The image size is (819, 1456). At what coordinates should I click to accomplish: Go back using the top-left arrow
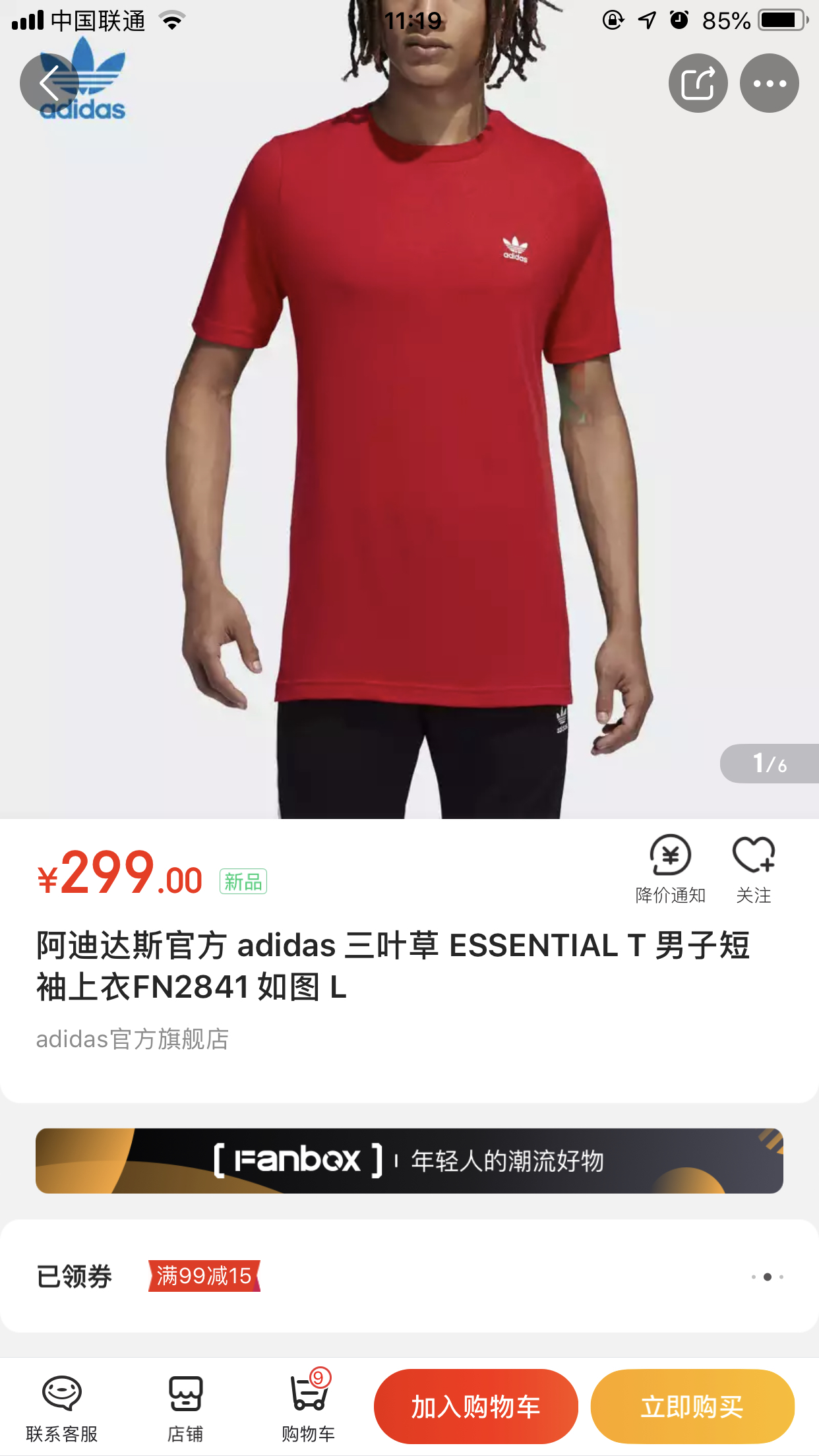[49, 83]
